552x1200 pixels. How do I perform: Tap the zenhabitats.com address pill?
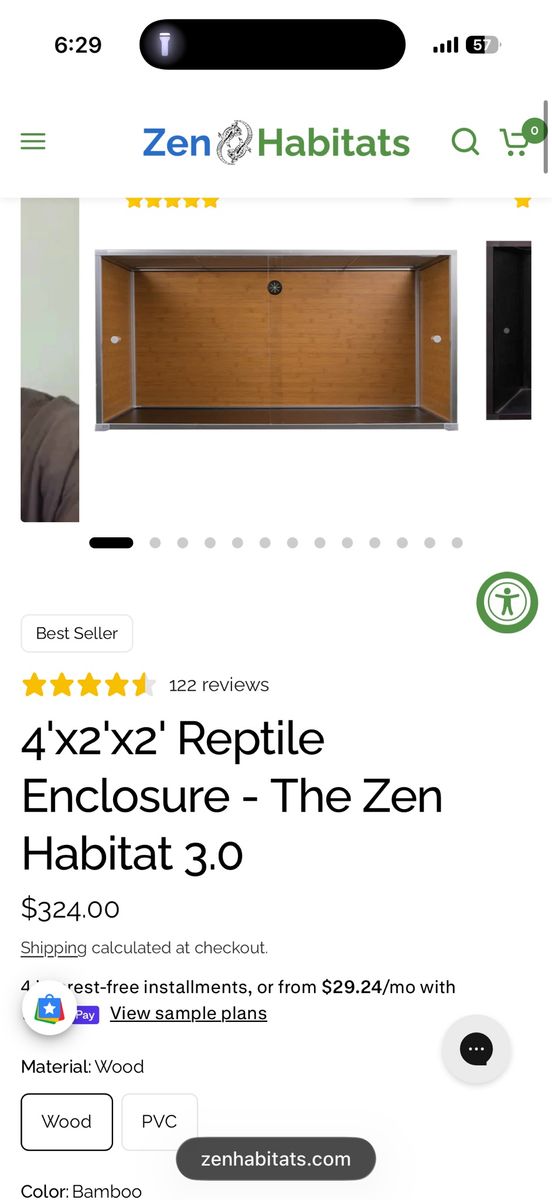(276, 1160)
